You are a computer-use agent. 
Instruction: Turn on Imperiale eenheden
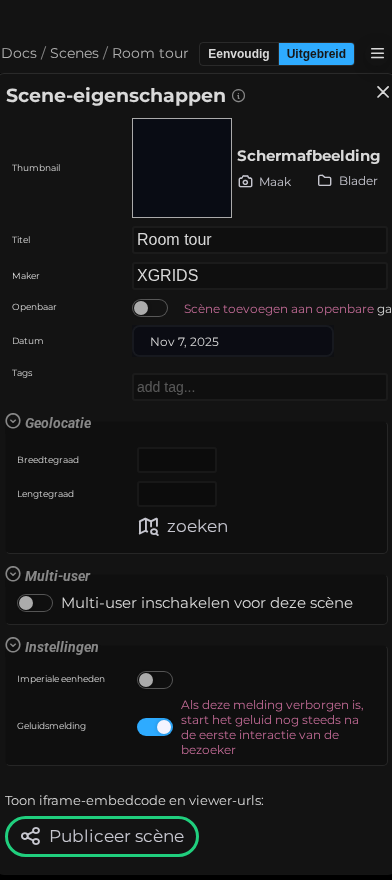tap(155, 680)
